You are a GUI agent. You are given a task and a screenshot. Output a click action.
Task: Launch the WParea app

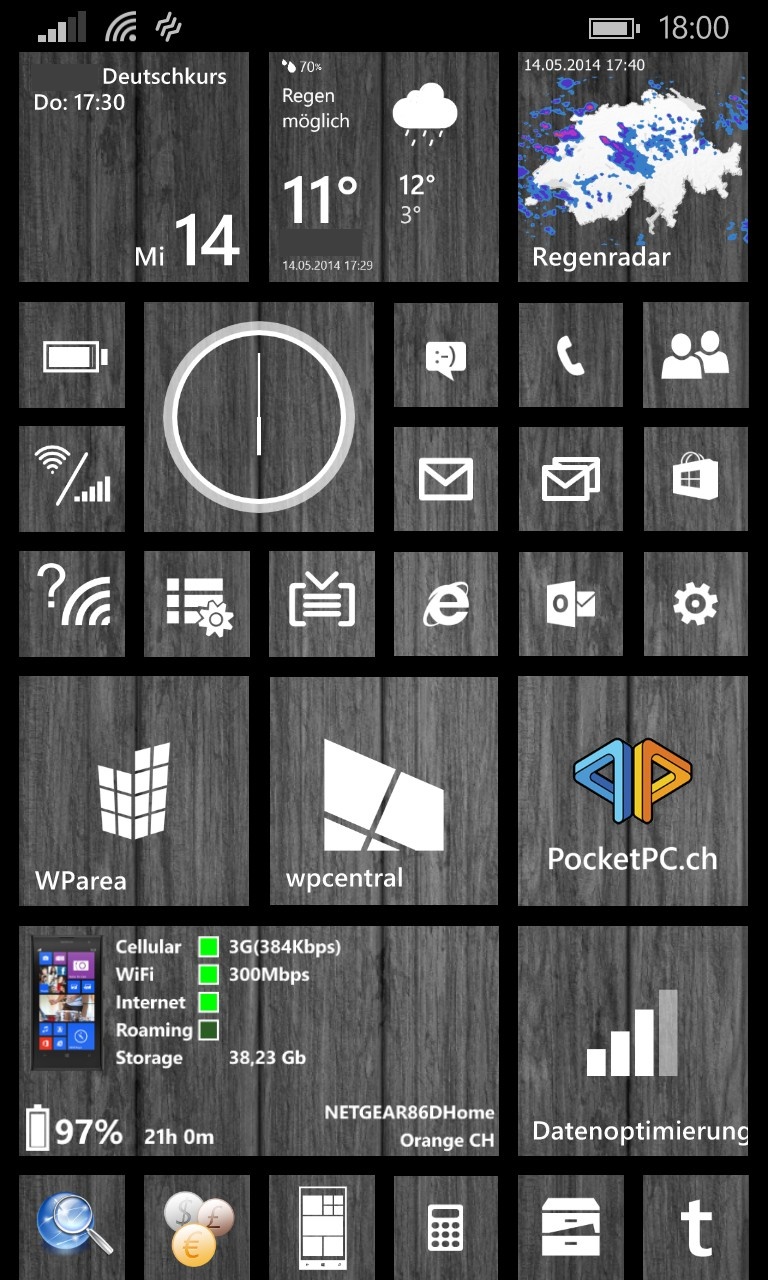(134, 791)
